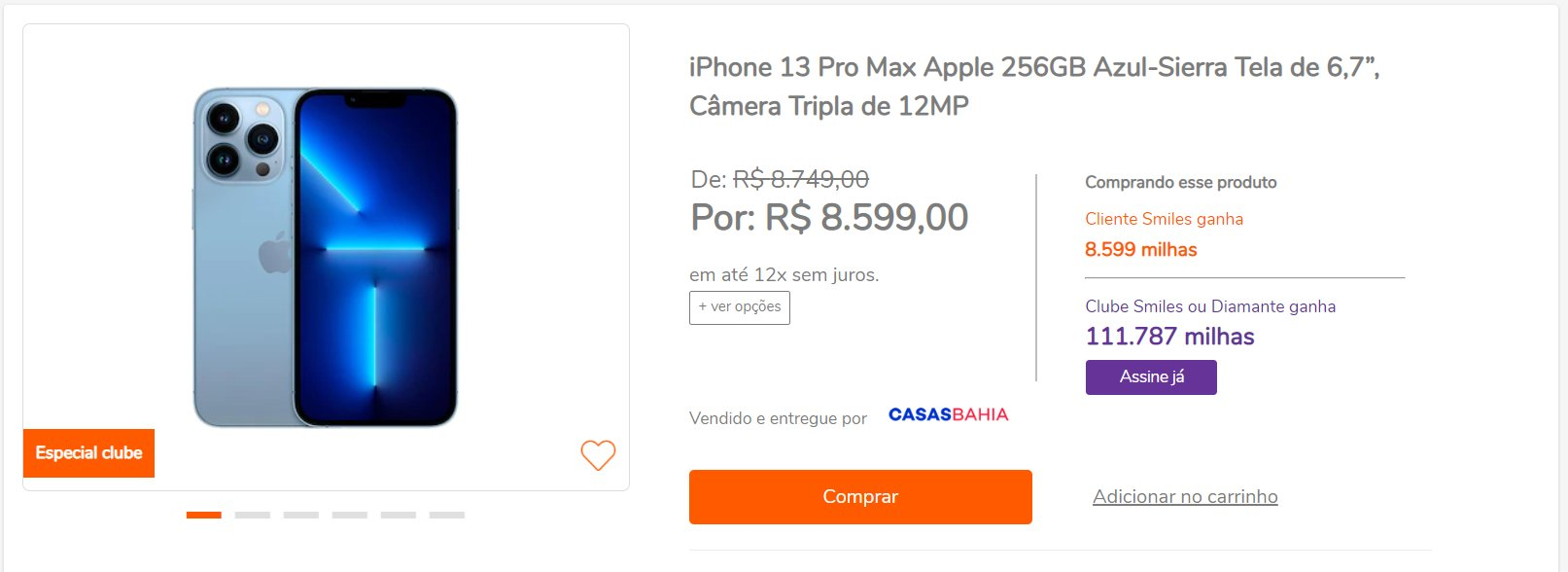Image resolution: width=1568 pixels, height=572 pixels.
Task: Tap the Assine já button
Action: [x=1150, y=377]
